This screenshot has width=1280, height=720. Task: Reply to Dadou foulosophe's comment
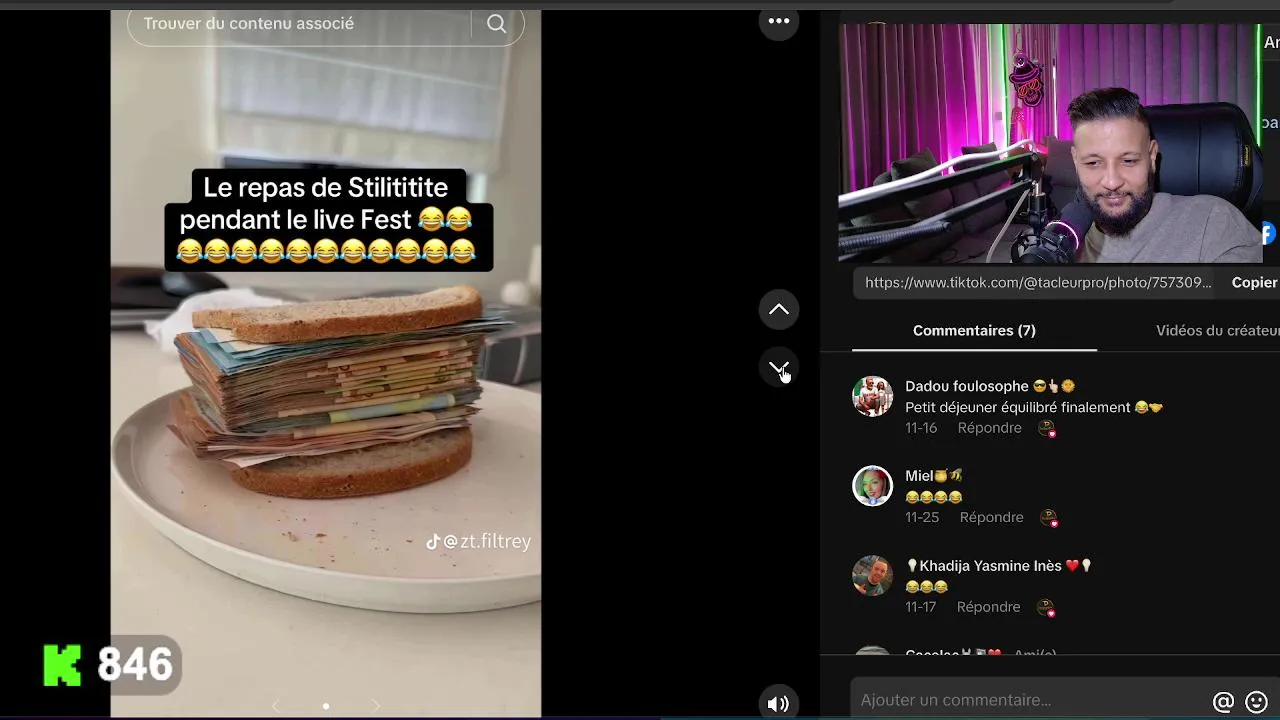pos(989,428)
